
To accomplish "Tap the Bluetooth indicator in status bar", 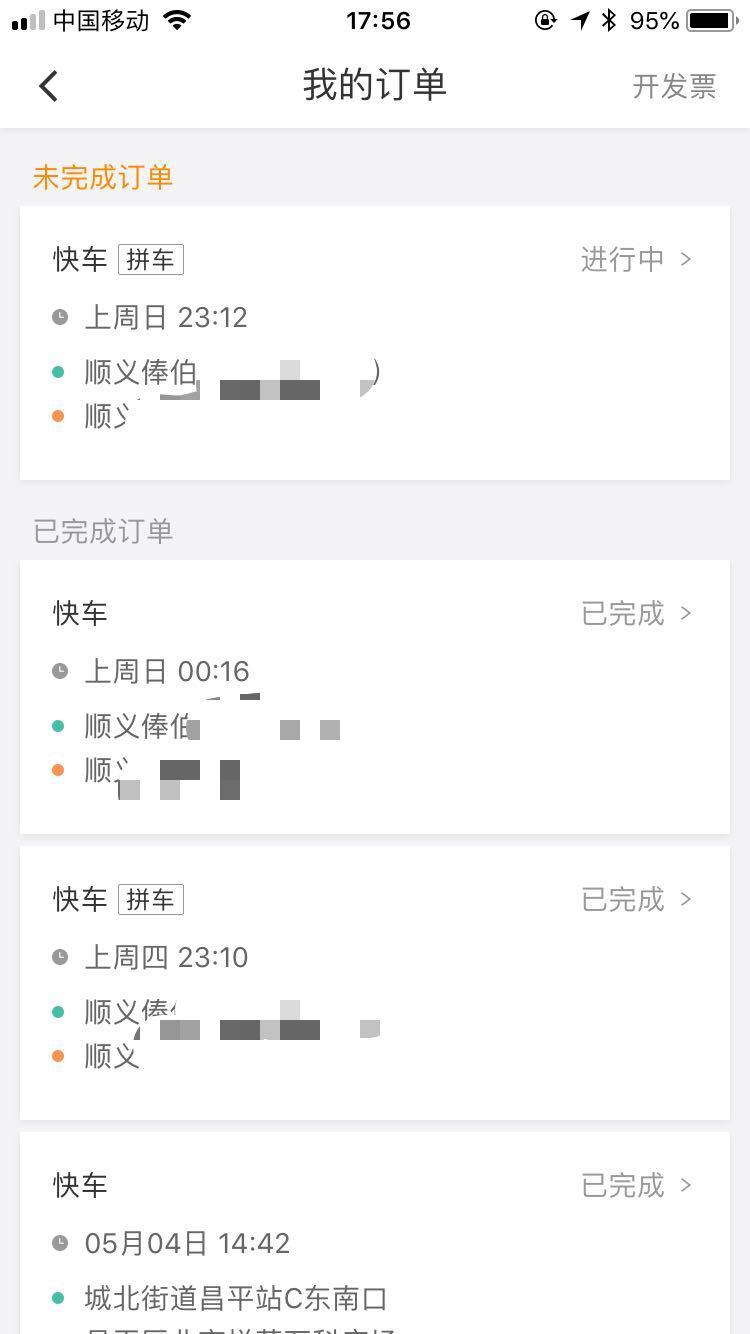I will point(610,19).
